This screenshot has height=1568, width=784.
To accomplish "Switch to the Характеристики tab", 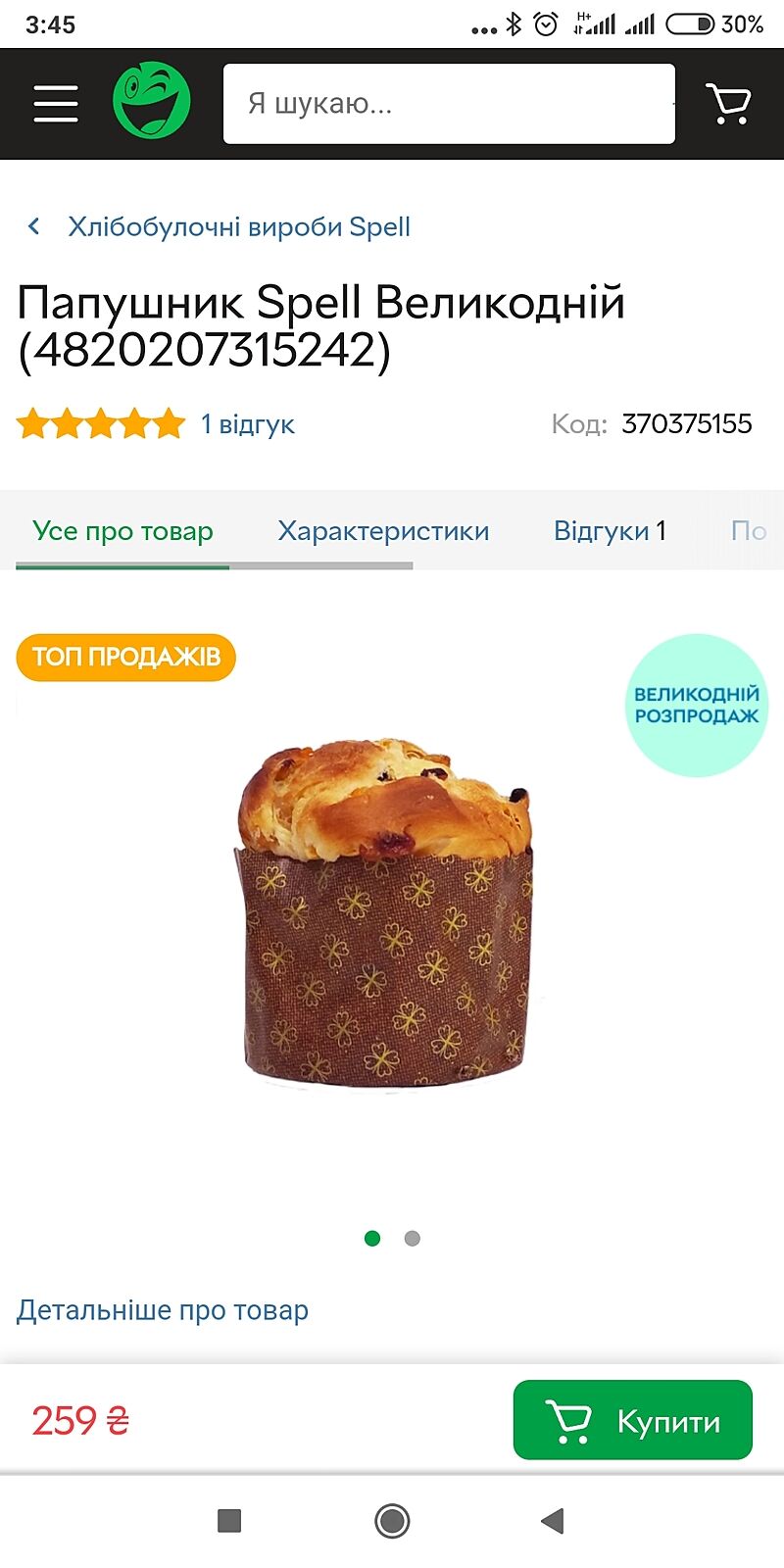I will click(383, 531).
